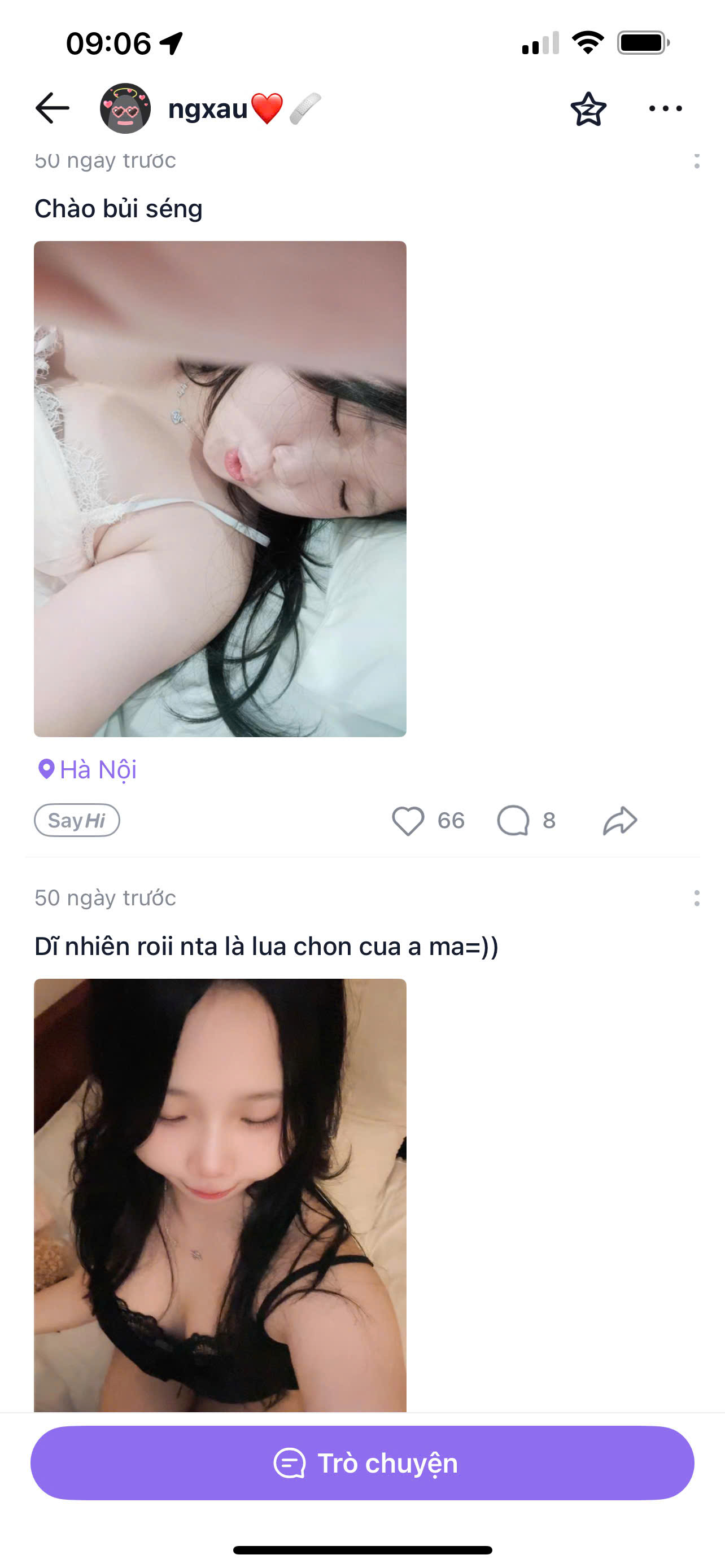This screenshot has width=725, height=1568.
Task: Open options for the Chào bủi séng post
Action: point(696,161)
